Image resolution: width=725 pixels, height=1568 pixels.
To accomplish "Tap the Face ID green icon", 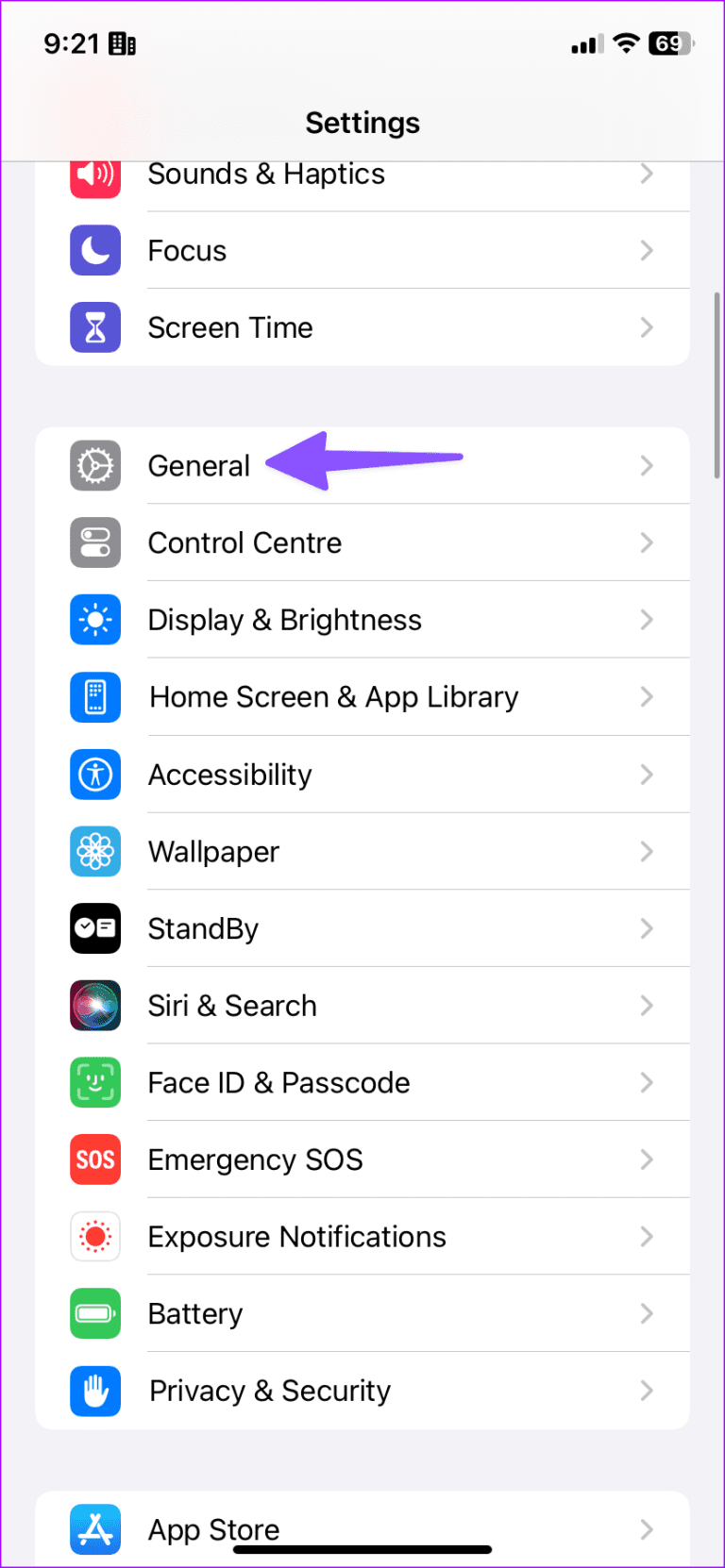I will point(94,1082).
